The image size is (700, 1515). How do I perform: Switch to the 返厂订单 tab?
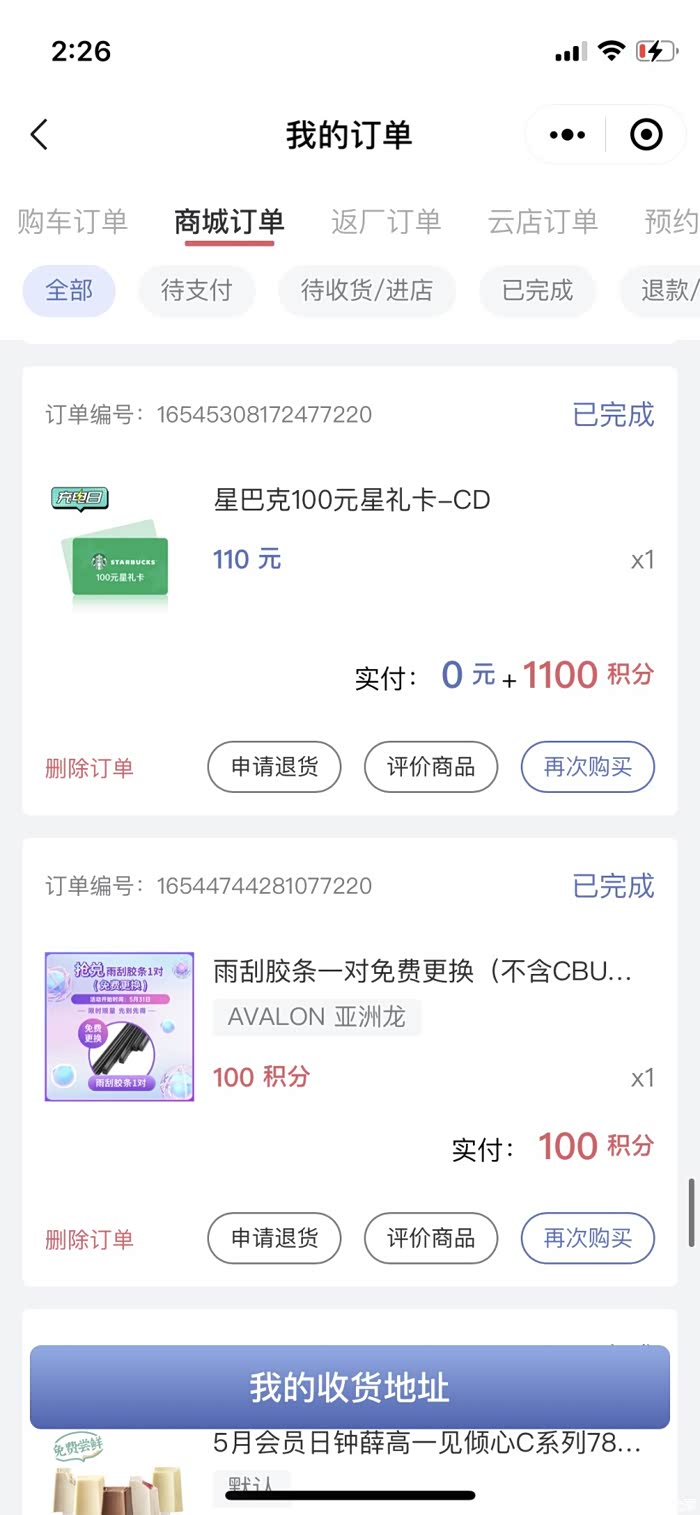point(386,221)
